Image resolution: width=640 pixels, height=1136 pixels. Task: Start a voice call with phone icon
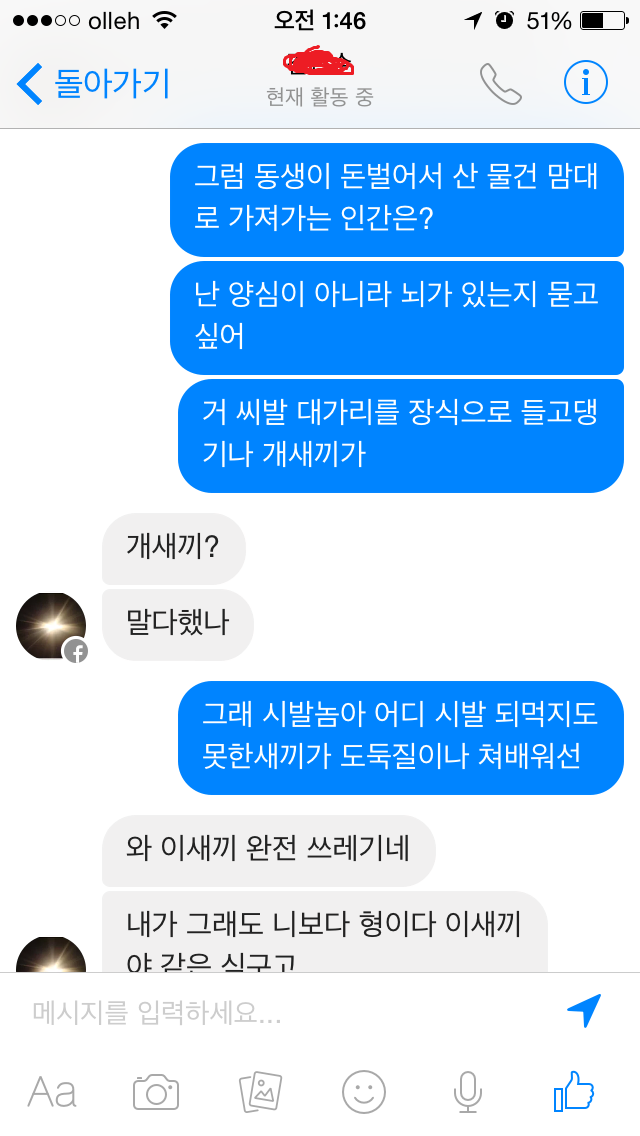pos(501,84)
